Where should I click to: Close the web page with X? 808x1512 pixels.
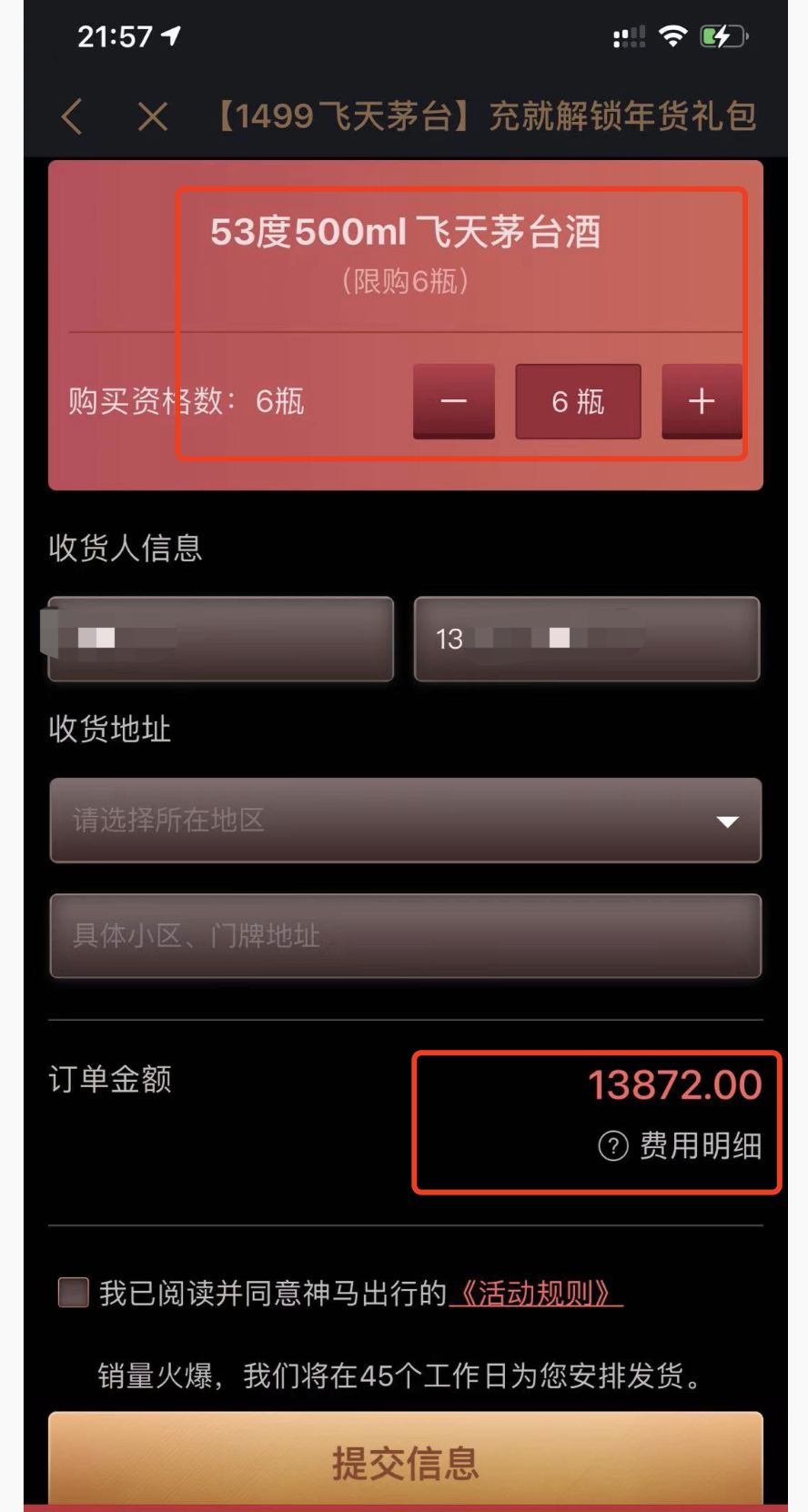click(x=153, y=116)
